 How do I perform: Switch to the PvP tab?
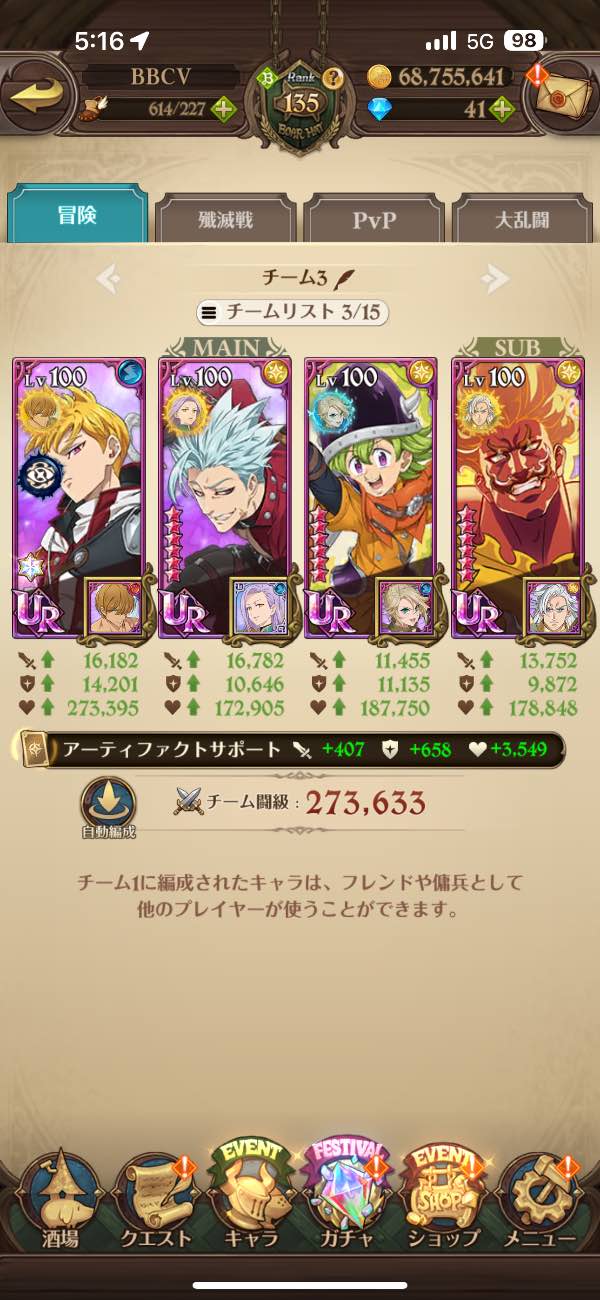coord(374,219)
